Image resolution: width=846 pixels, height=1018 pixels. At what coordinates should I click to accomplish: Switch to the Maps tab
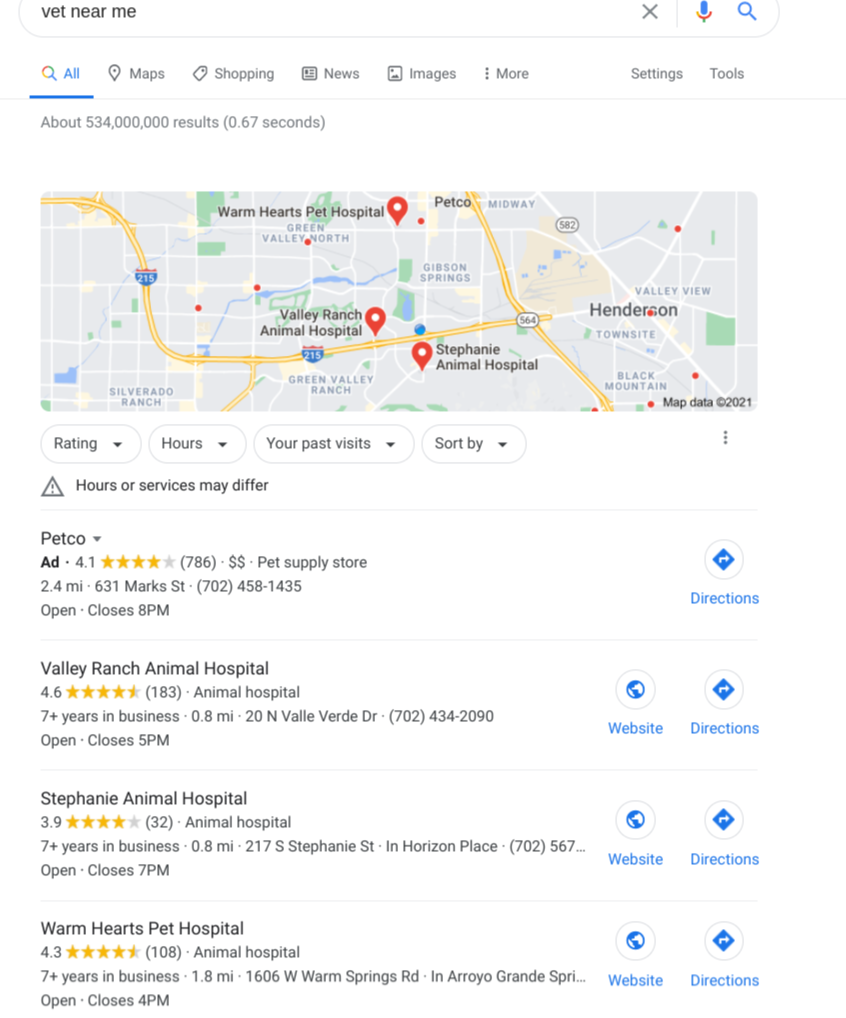[136, 74]
